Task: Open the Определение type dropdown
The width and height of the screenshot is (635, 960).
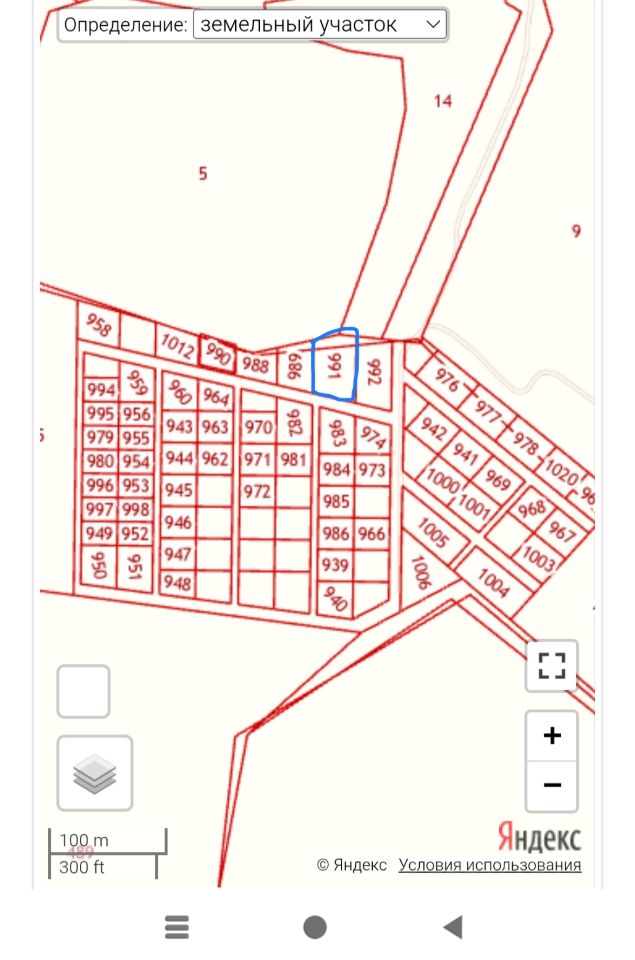Action: point(320,25)
